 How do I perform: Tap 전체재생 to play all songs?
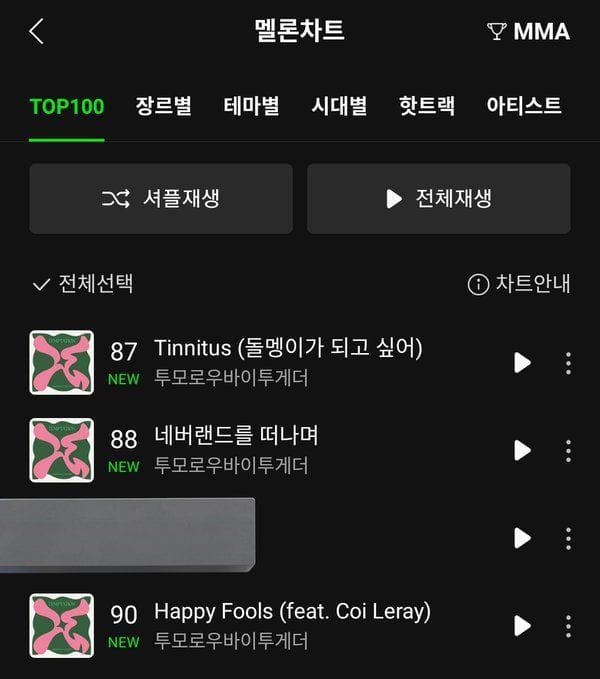pos(438,198)
